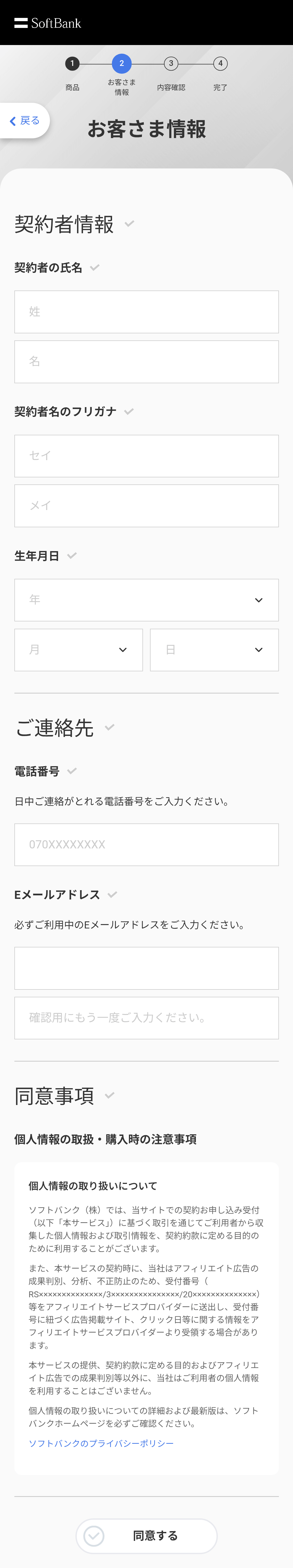Open the 日 birth day dropdown
The width and height of the screenshot is (293, 1568).
[x=214, y=650]
